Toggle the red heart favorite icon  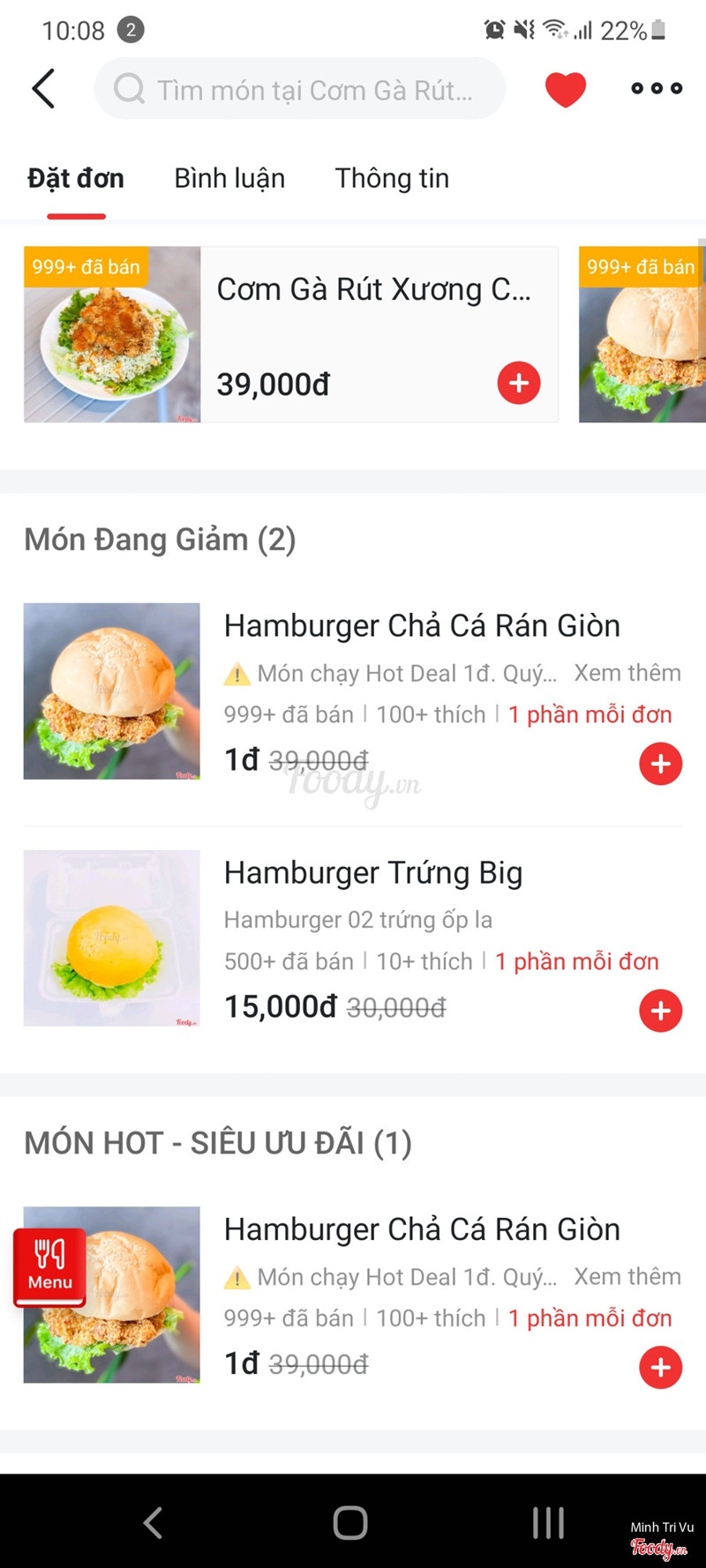click(566, 89)
